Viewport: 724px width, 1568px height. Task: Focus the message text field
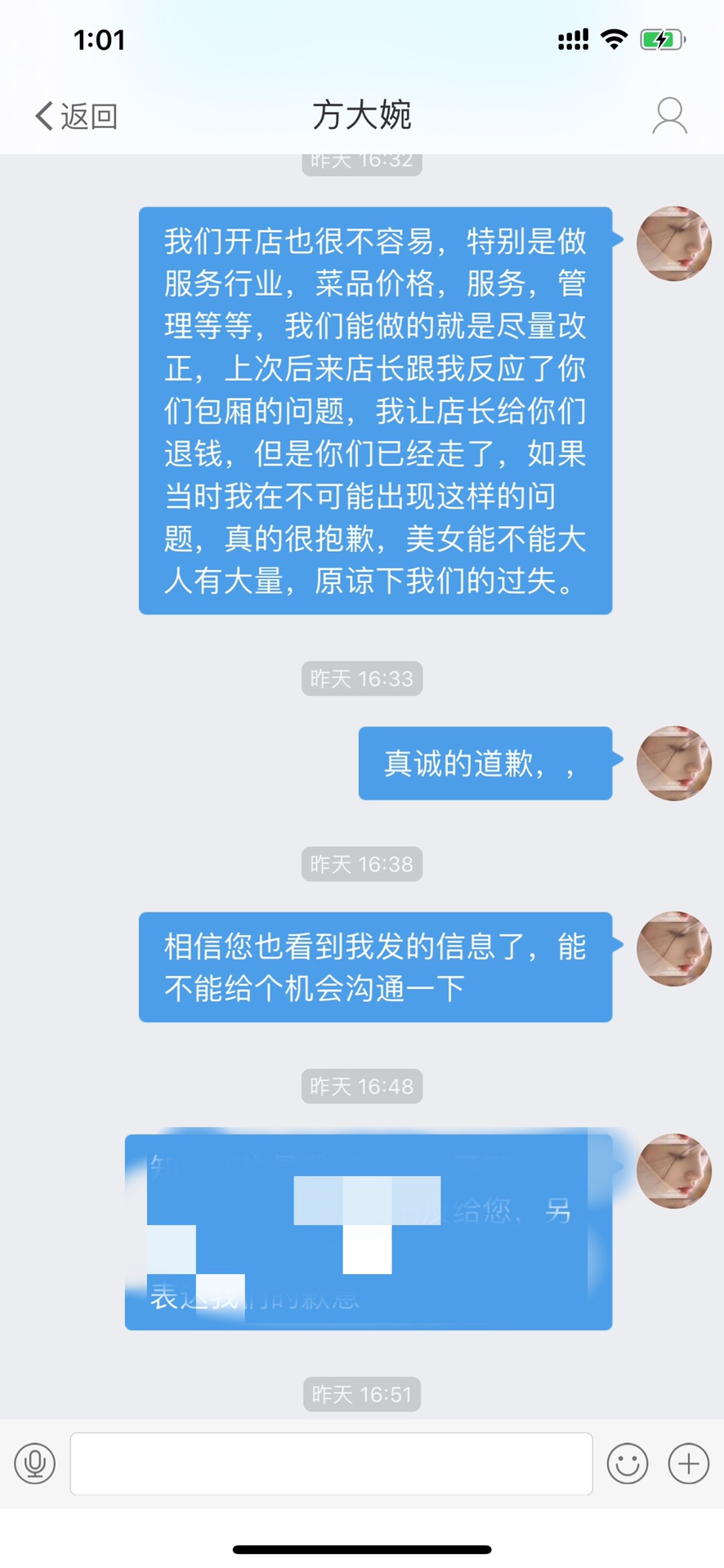[x=331, y=1463]
